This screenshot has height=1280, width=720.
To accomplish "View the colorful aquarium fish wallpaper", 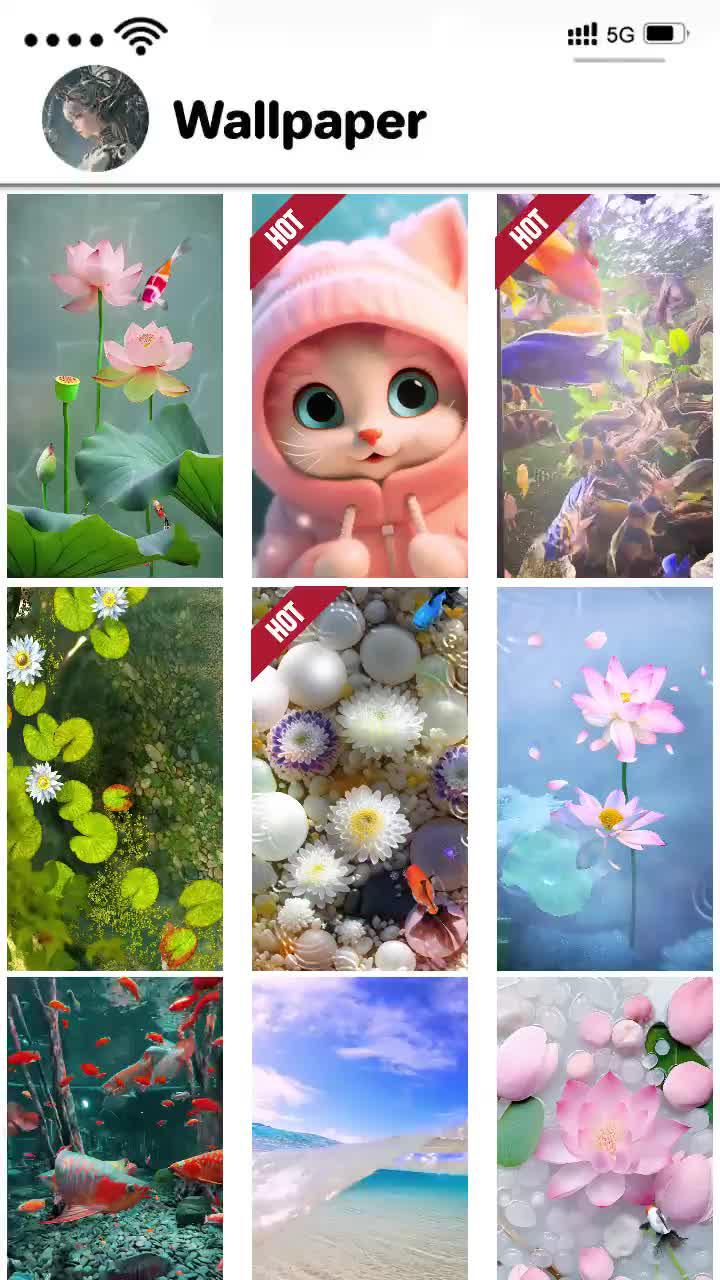I will click(x=605, y=385).
